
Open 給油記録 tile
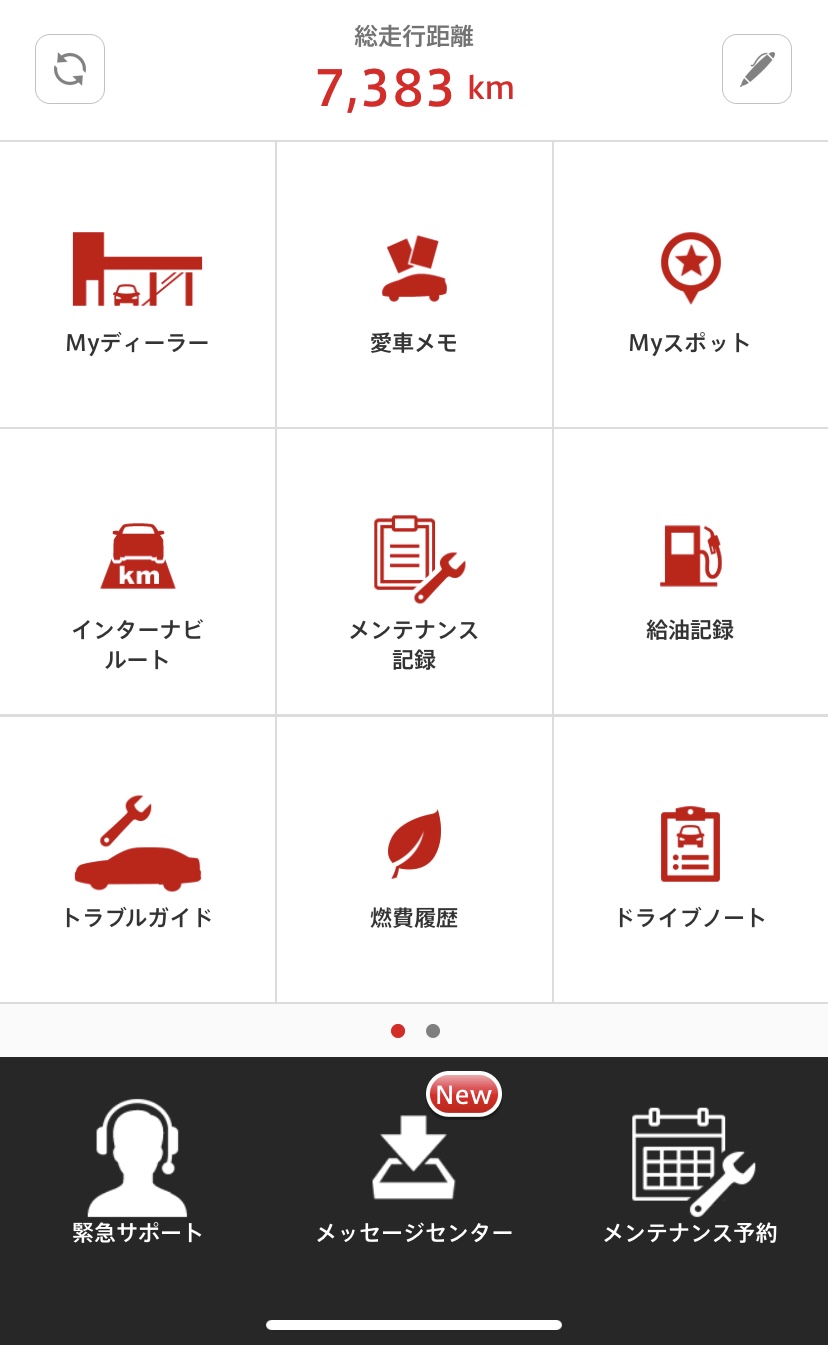coord(691,572)
